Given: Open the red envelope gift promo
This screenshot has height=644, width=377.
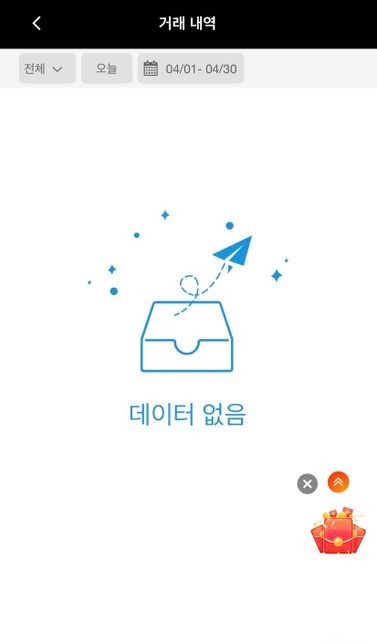Looking at the screenshot, I should (x=338, y=530).
